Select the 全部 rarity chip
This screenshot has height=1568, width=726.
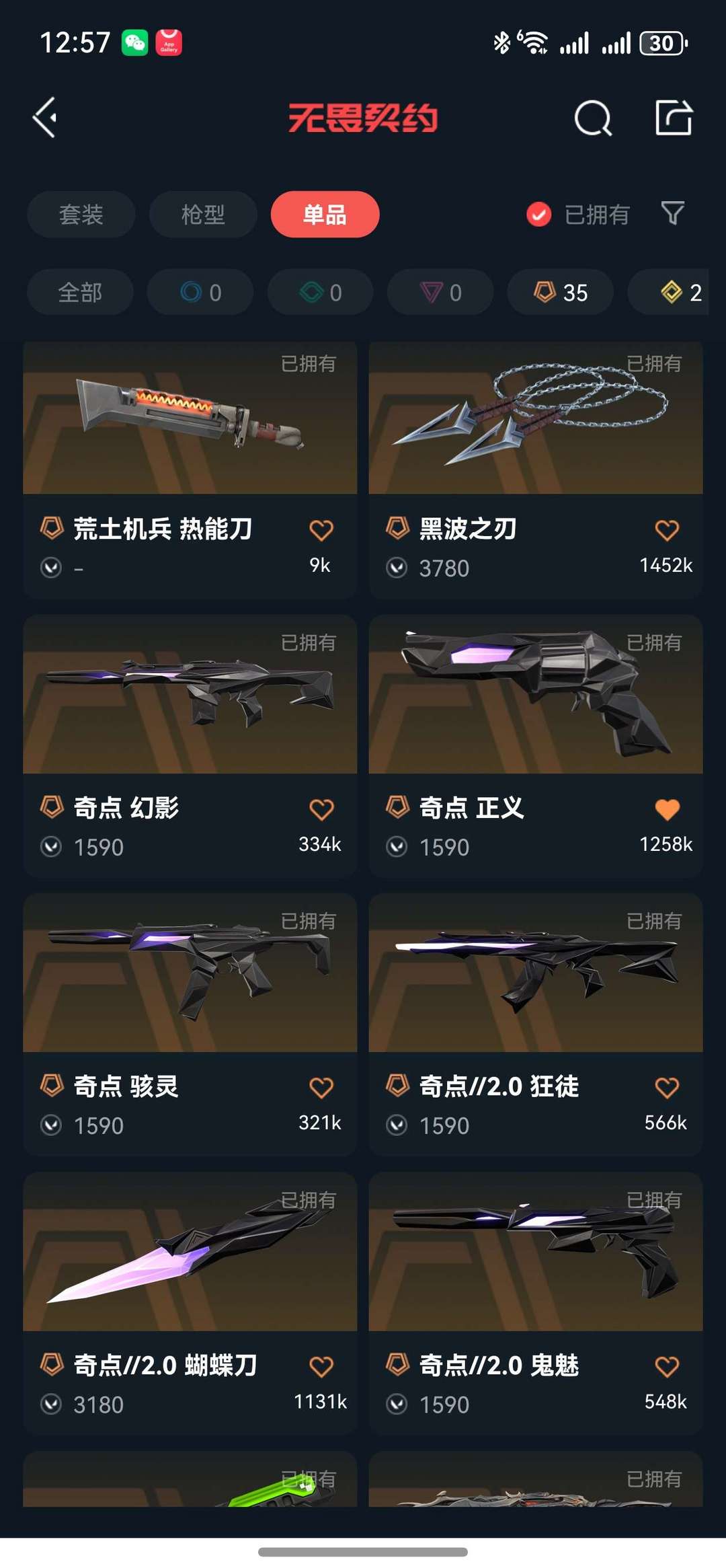point(80,293)
